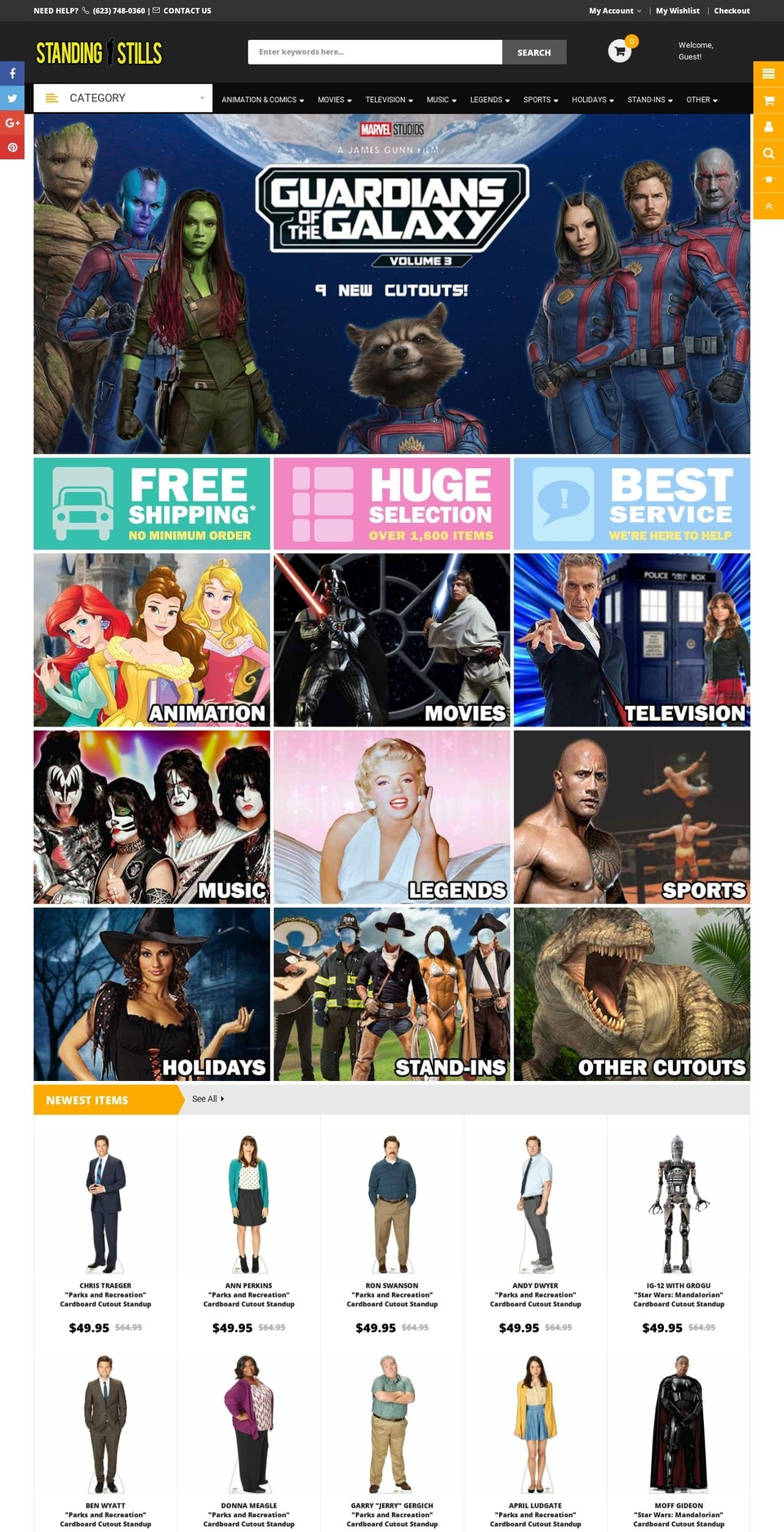784x1532 pixels.
Task: Select the search magnifier icon in the orange rail
Action: (768, 154)
